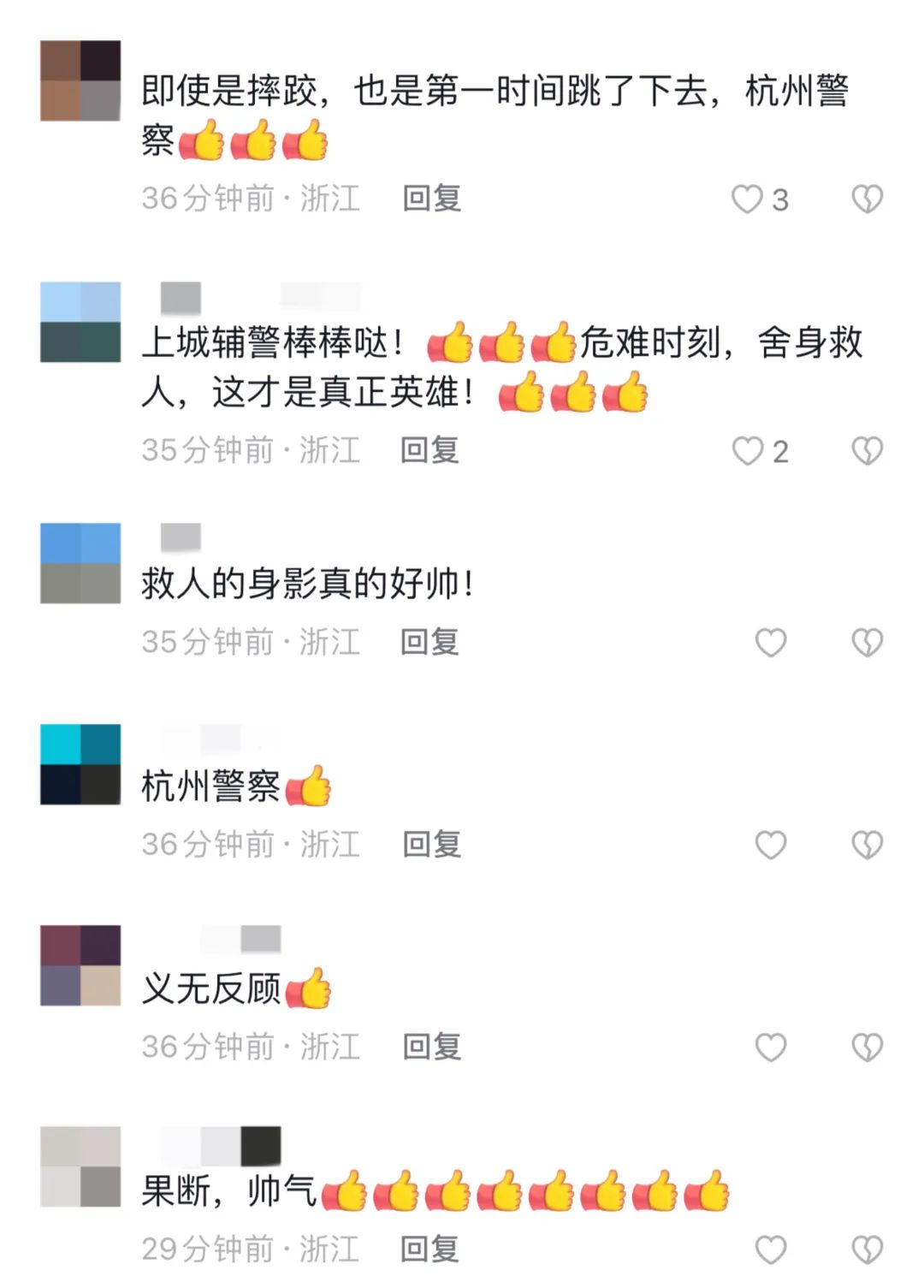Viewport: 924px width, 1288px height.
Task: Like the 上城辅警棒棒哒 comment
Action: pyautogui.click(x=747, y=451)
